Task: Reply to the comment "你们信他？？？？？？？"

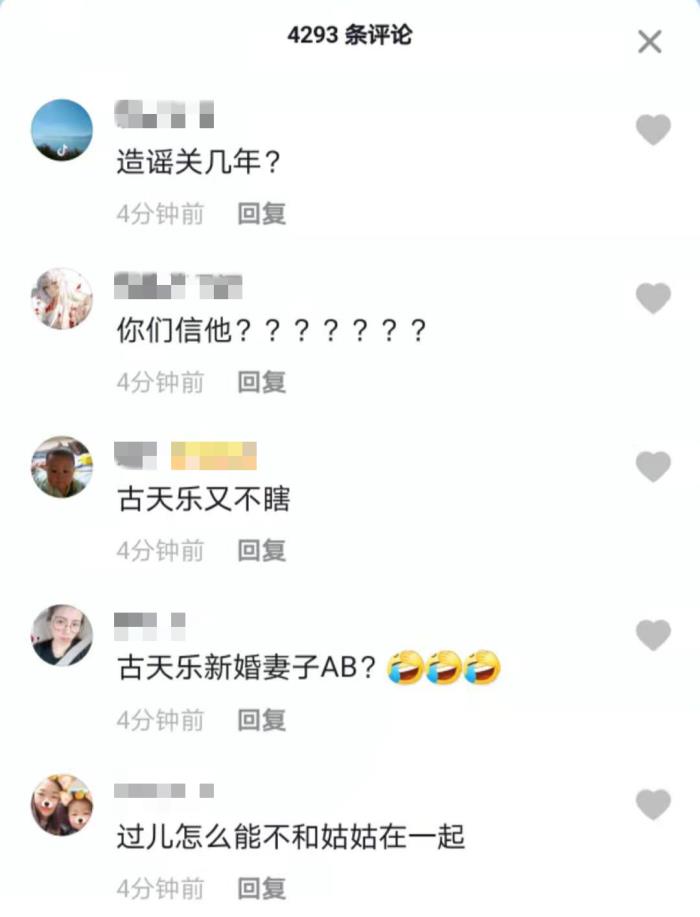Action: (x=262, y=381)
